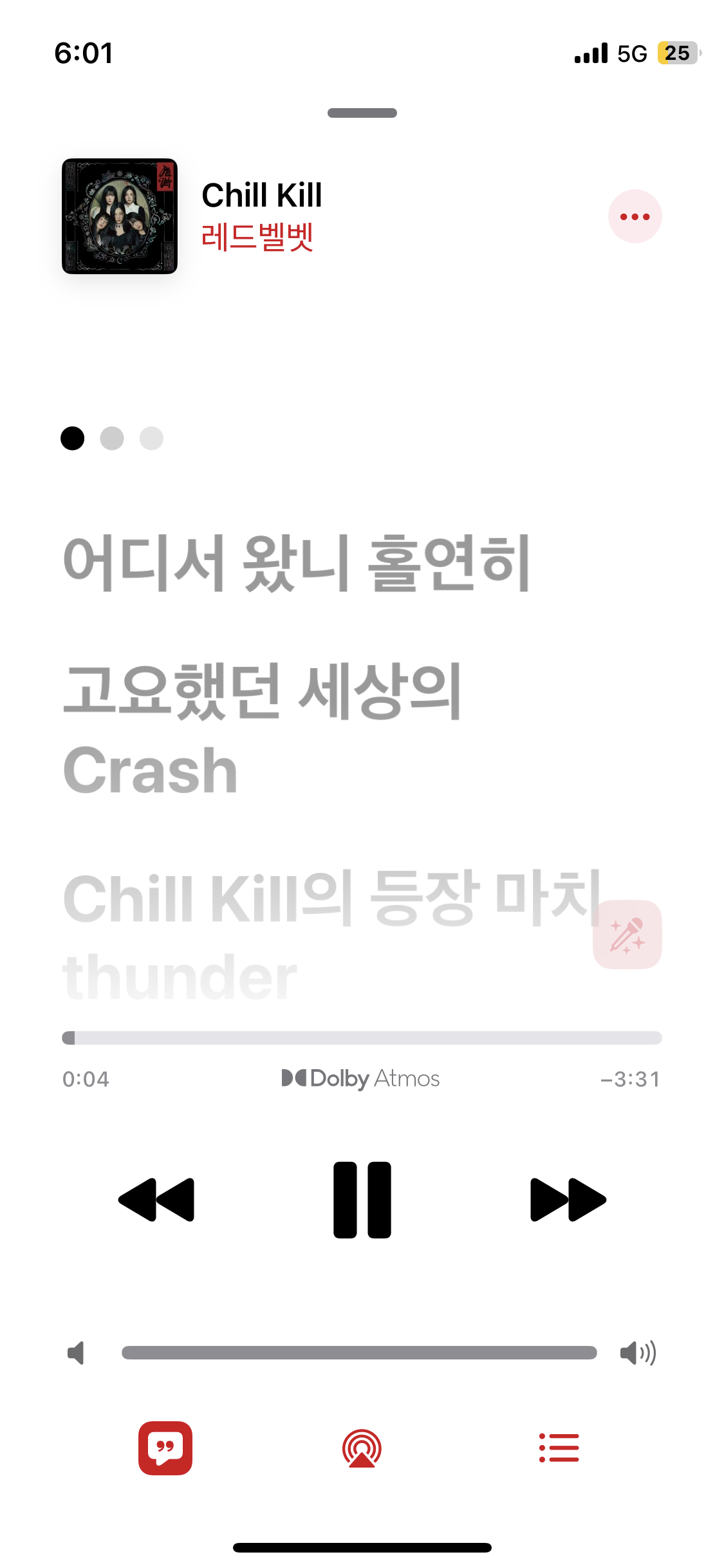The image size is (724, 1568).
Task: Open the lyrics view icon
Action: click(165, 1448)
